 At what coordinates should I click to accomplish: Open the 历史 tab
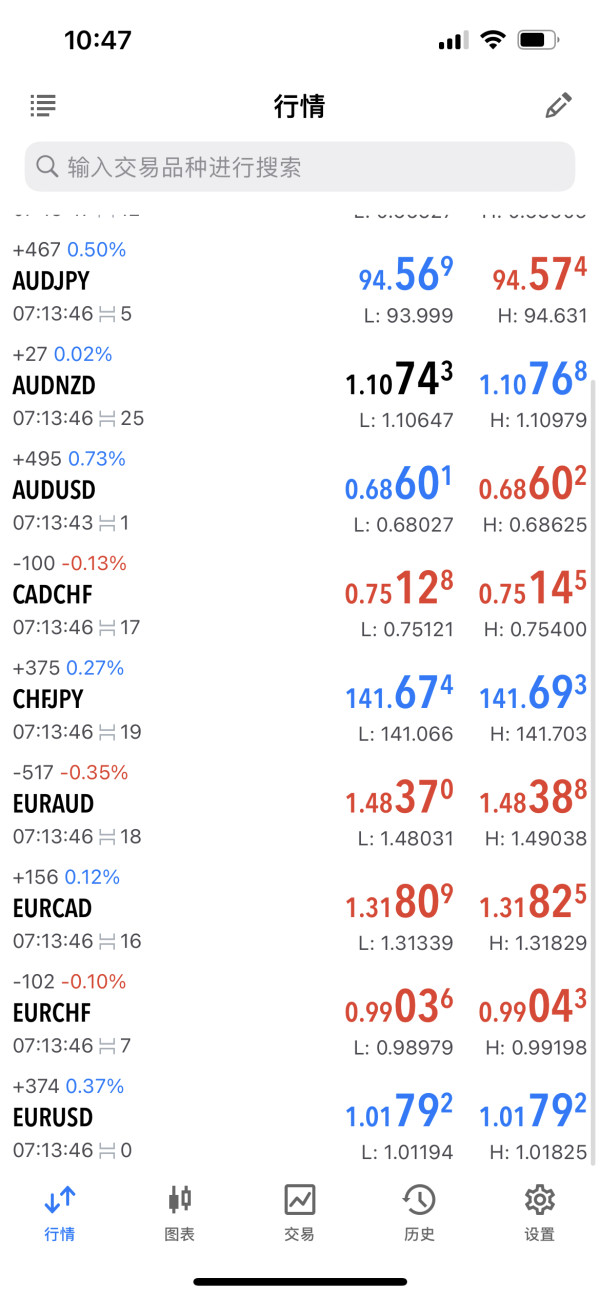pos(419,1211)
